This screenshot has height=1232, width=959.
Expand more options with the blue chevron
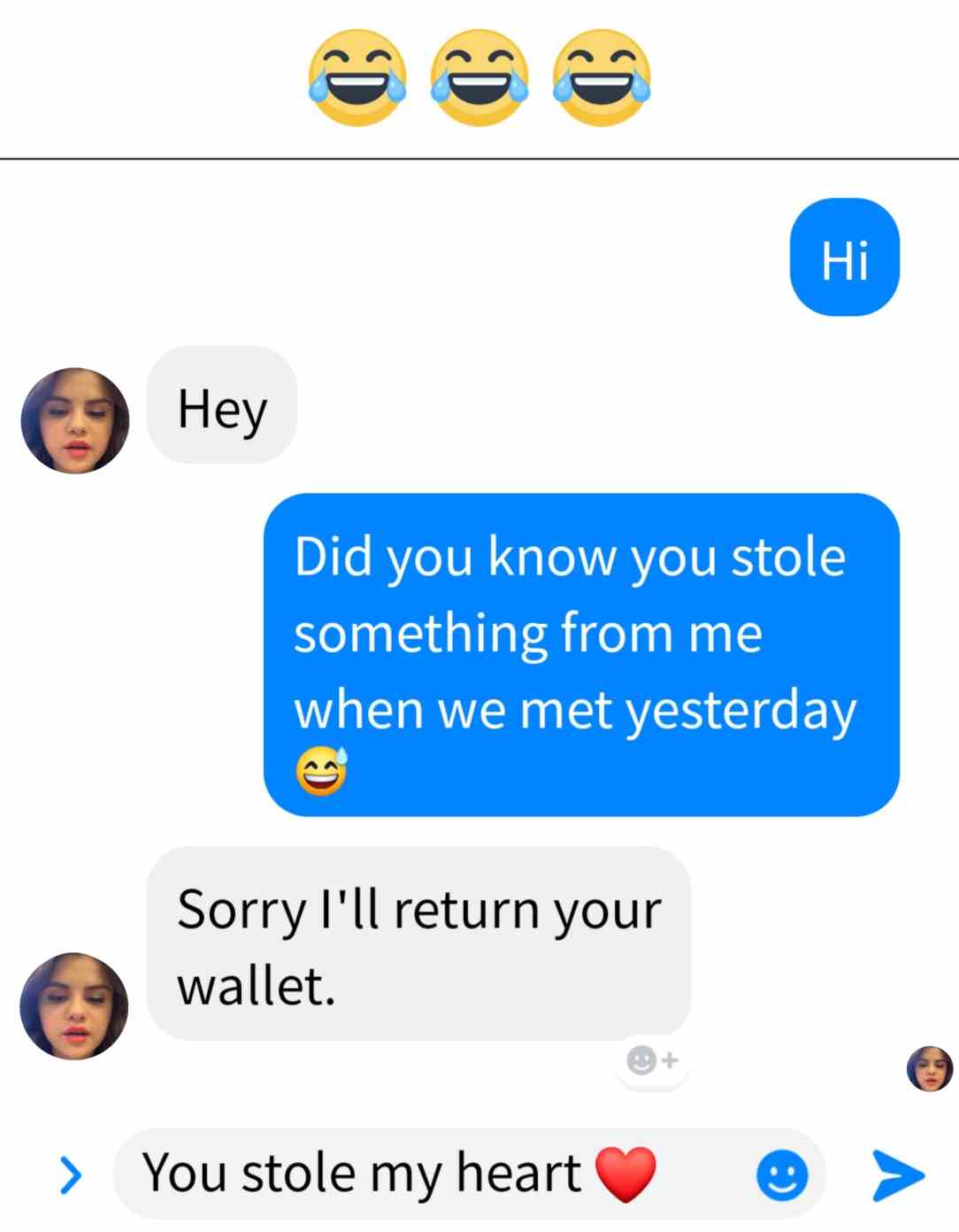pyautogui.click(x=70, y=1175)
